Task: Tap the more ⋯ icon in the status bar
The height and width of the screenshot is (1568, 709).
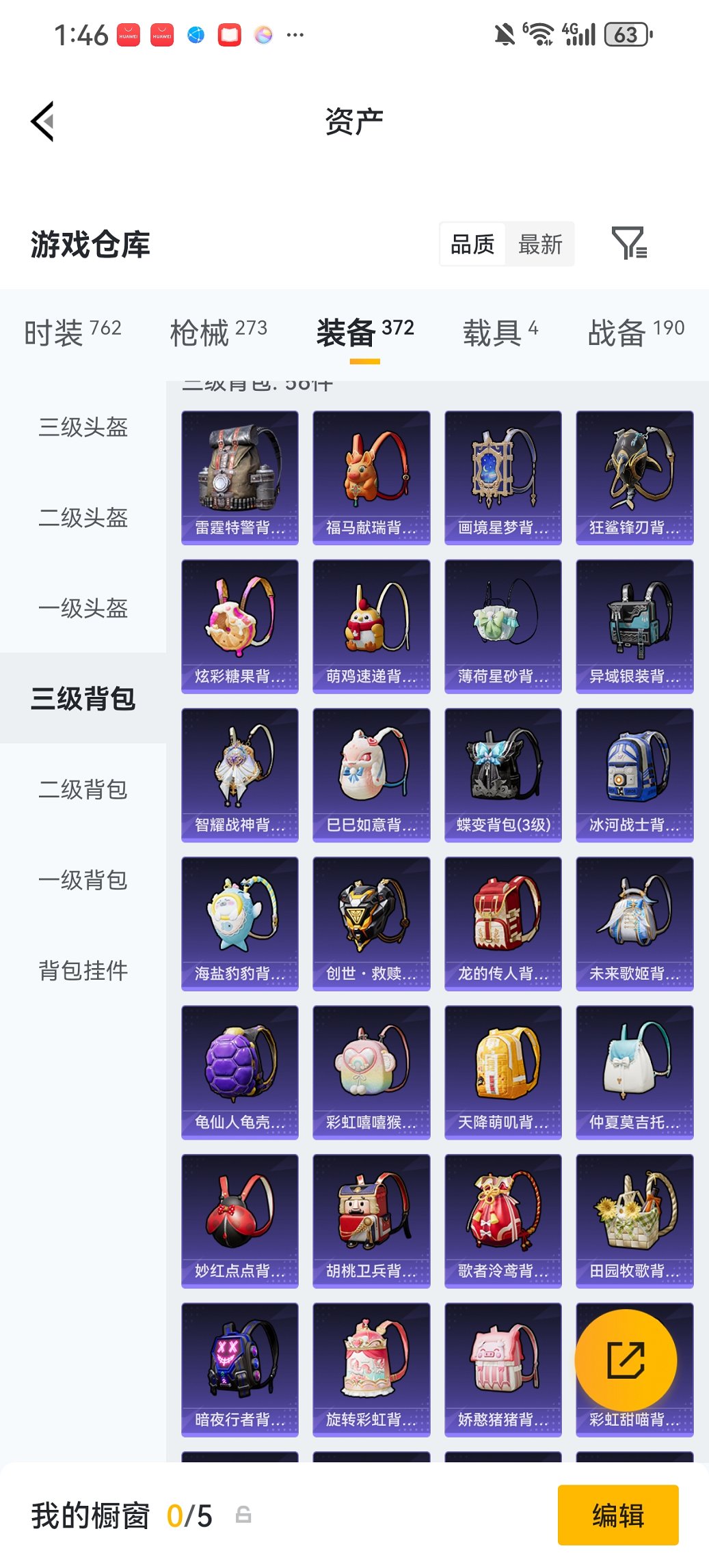Action: [296, 33]
